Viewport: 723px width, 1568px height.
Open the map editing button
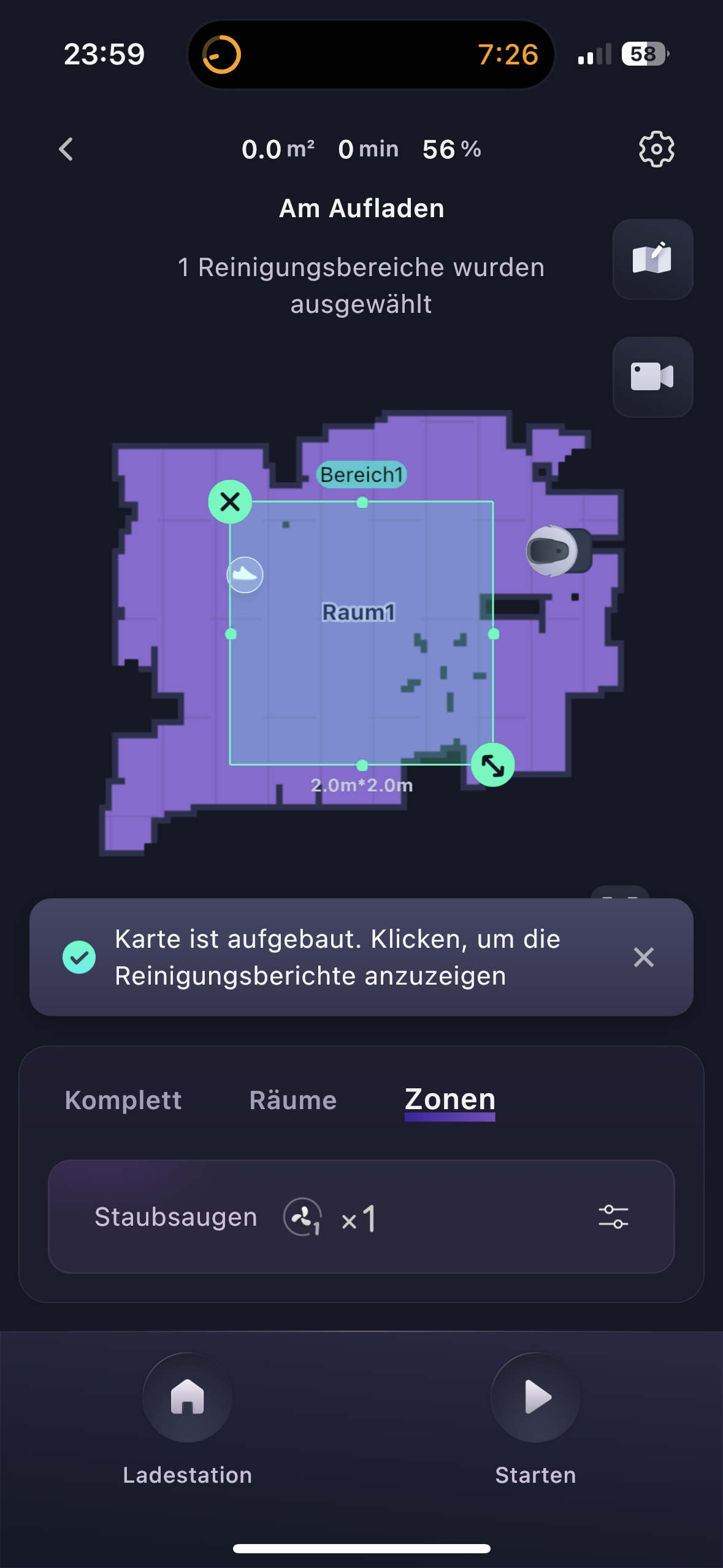[x=652, y=259]
